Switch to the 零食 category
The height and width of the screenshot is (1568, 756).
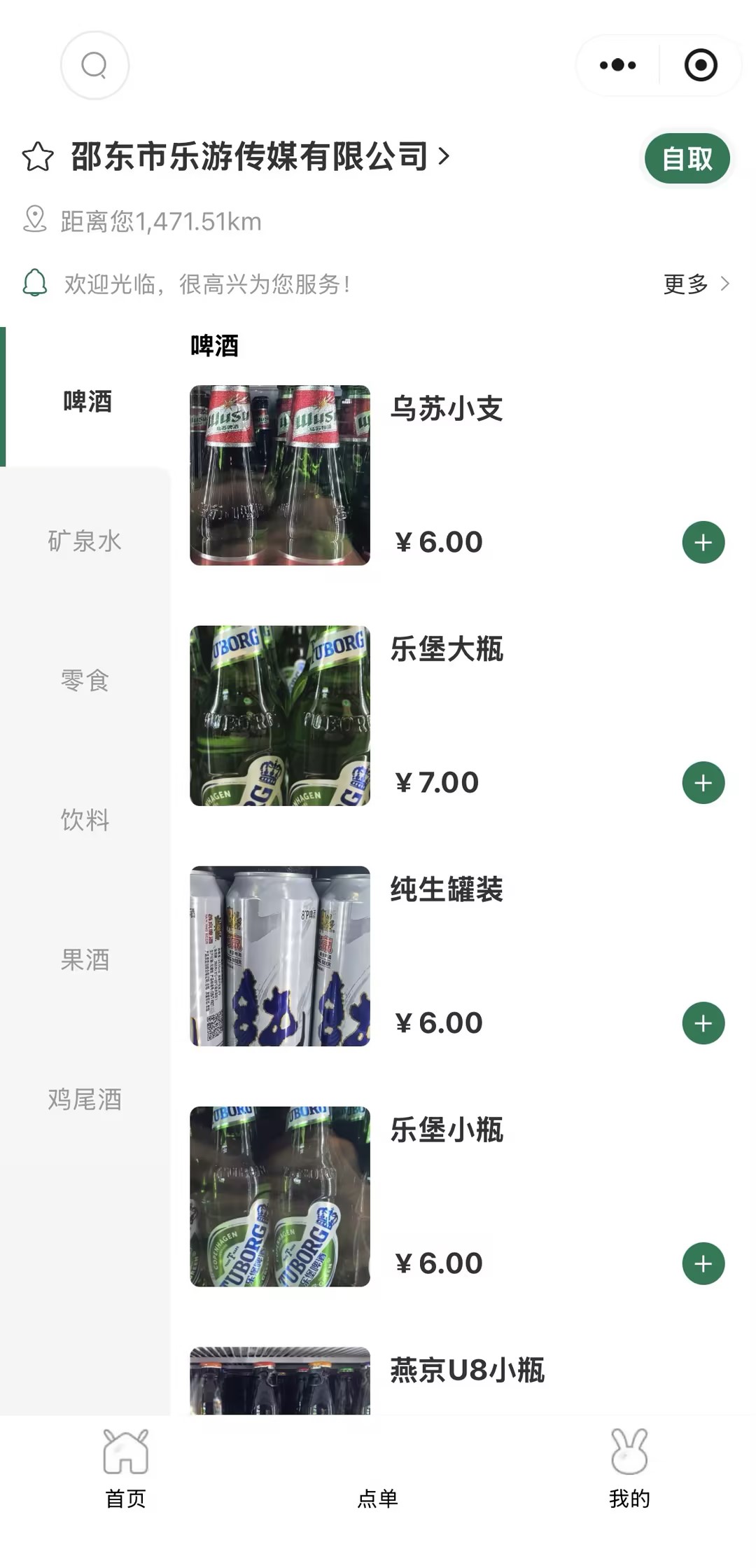85,680
